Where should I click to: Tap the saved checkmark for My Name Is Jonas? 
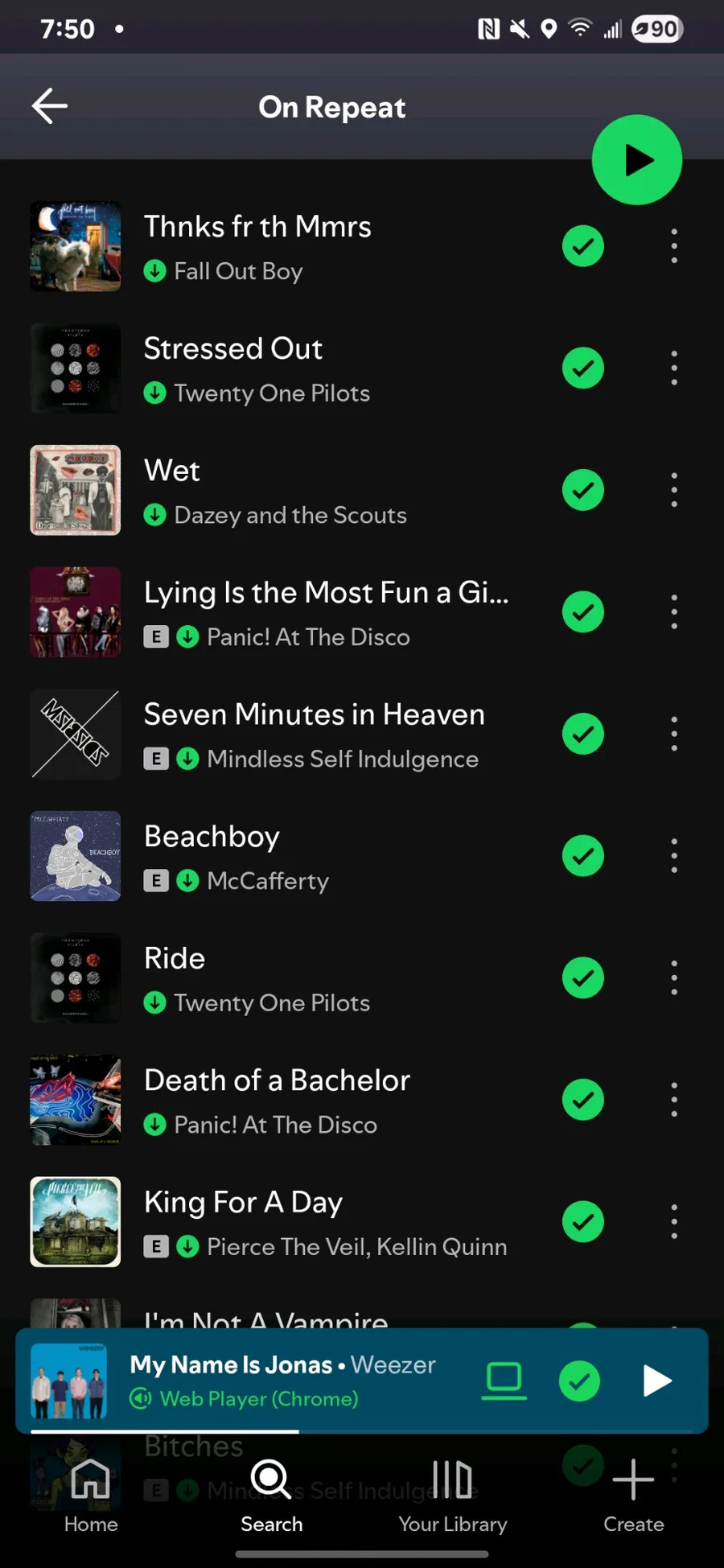[579, 1381]
